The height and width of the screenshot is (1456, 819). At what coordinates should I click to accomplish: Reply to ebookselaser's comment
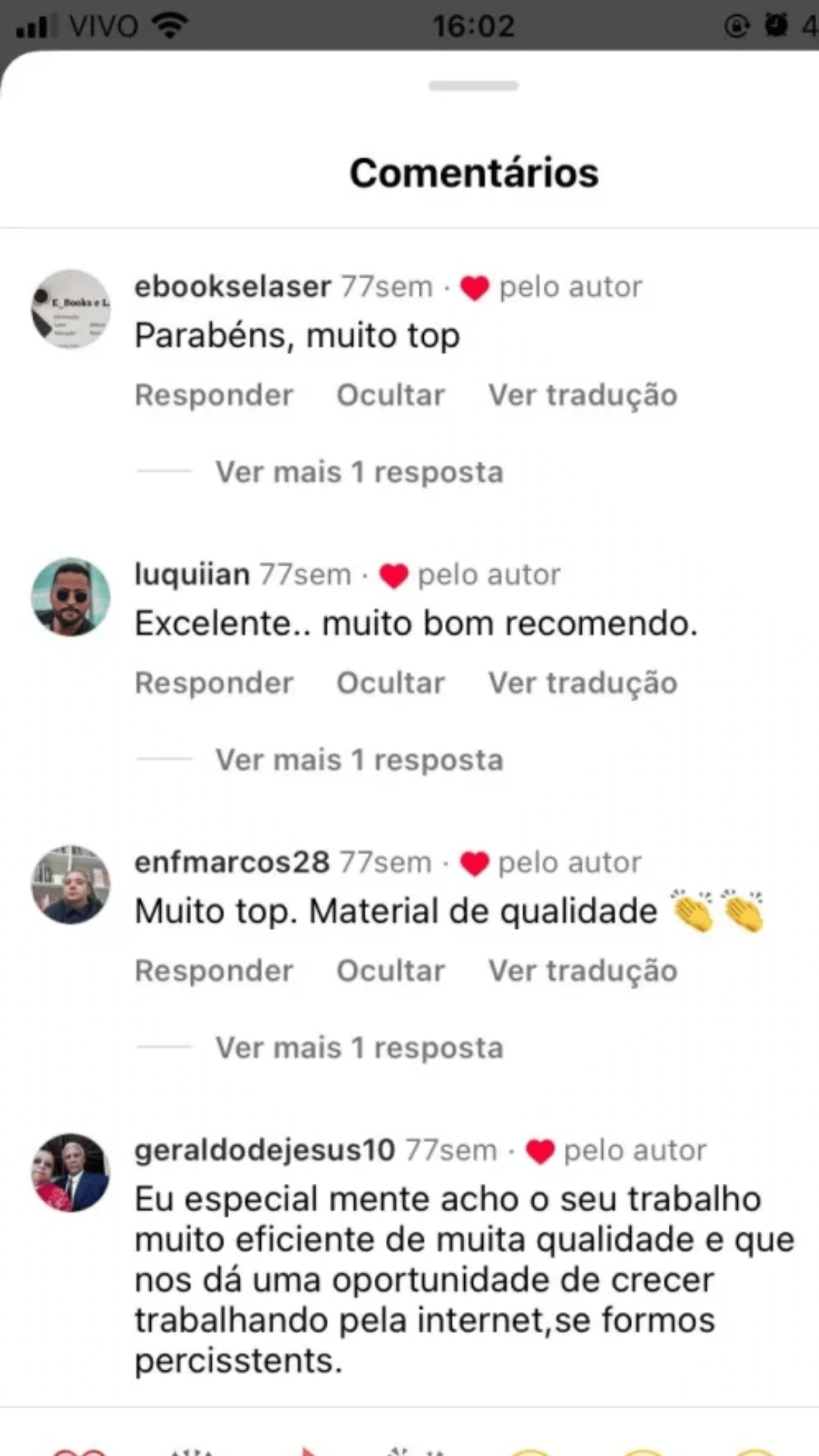(214, 395)
